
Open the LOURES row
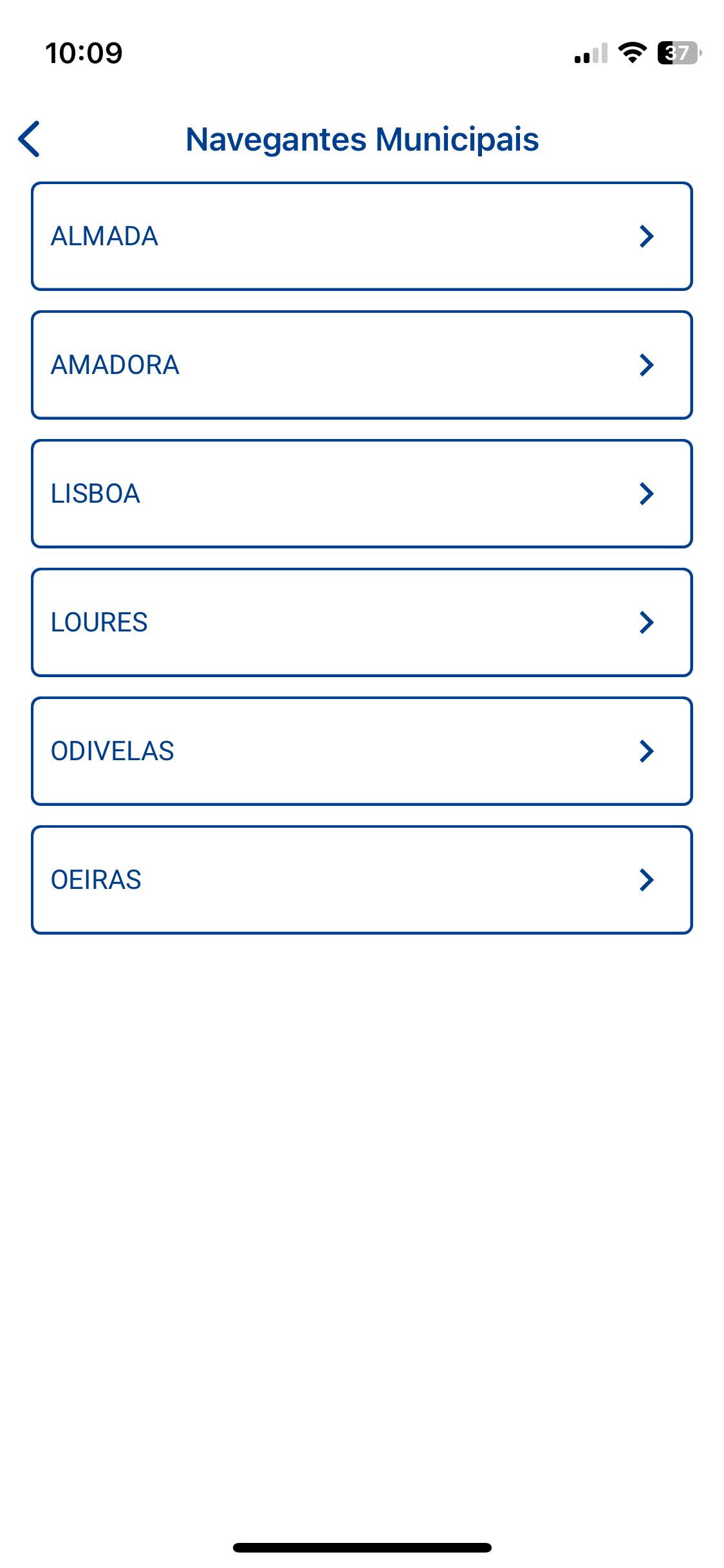362,622
